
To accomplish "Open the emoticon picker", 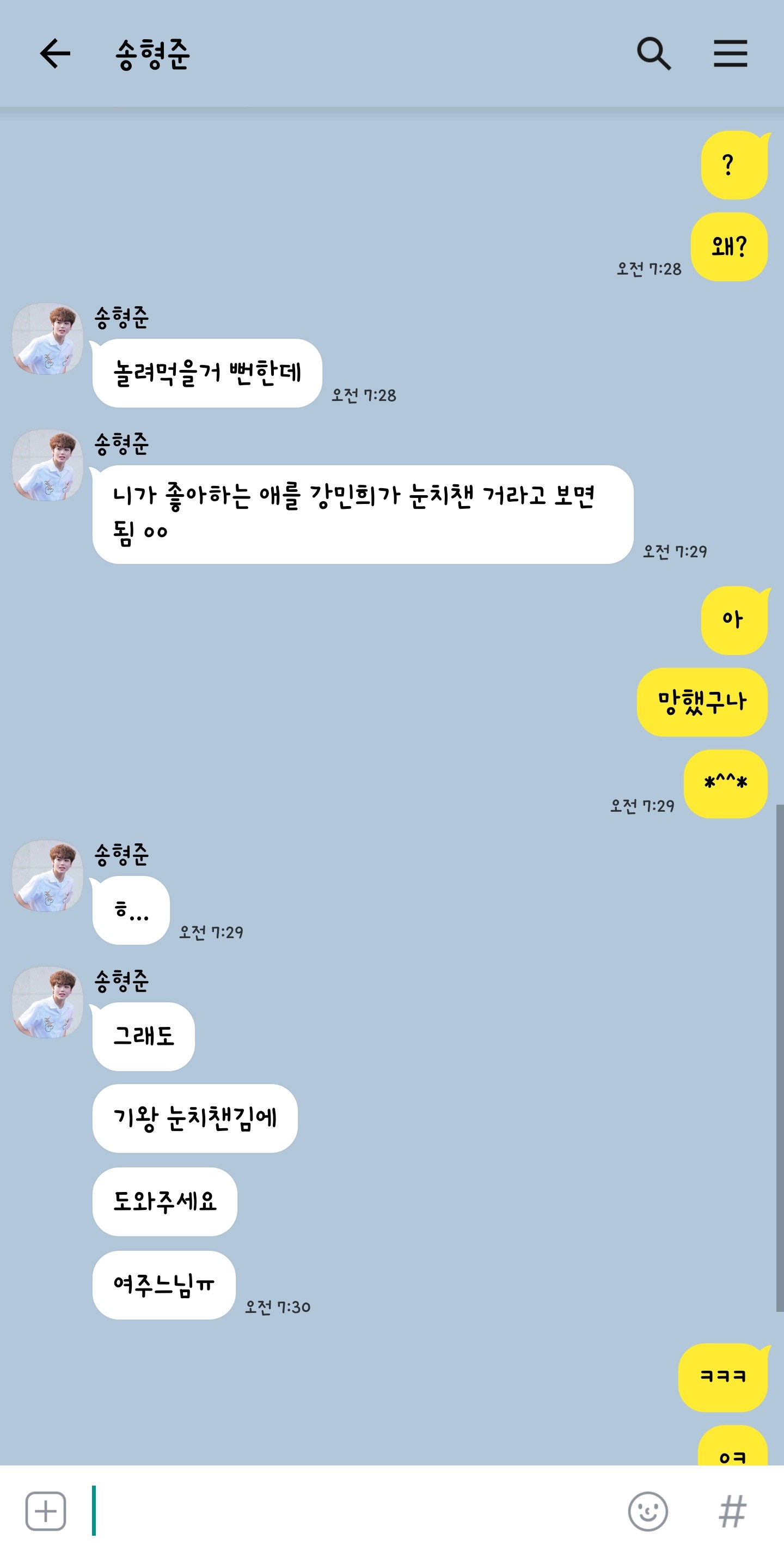I will (647, 1511).
